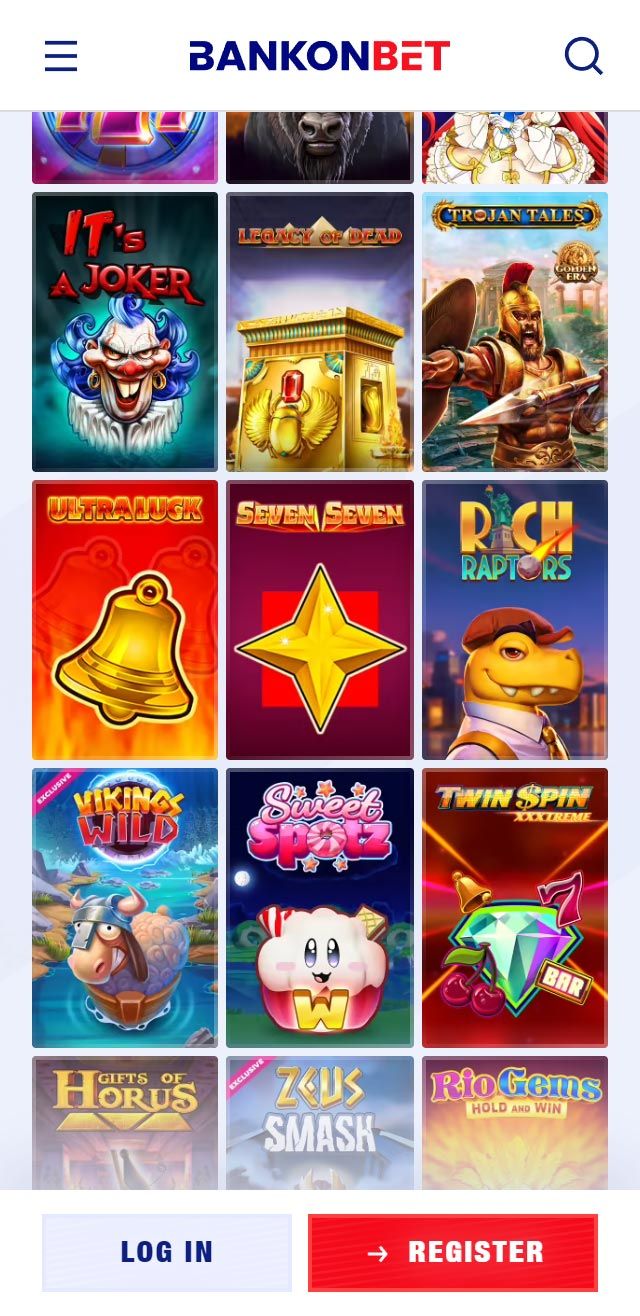Open the search icon
Image resolution: width=640 pixels, height=1316 pixels.
(x=583, y=56)
